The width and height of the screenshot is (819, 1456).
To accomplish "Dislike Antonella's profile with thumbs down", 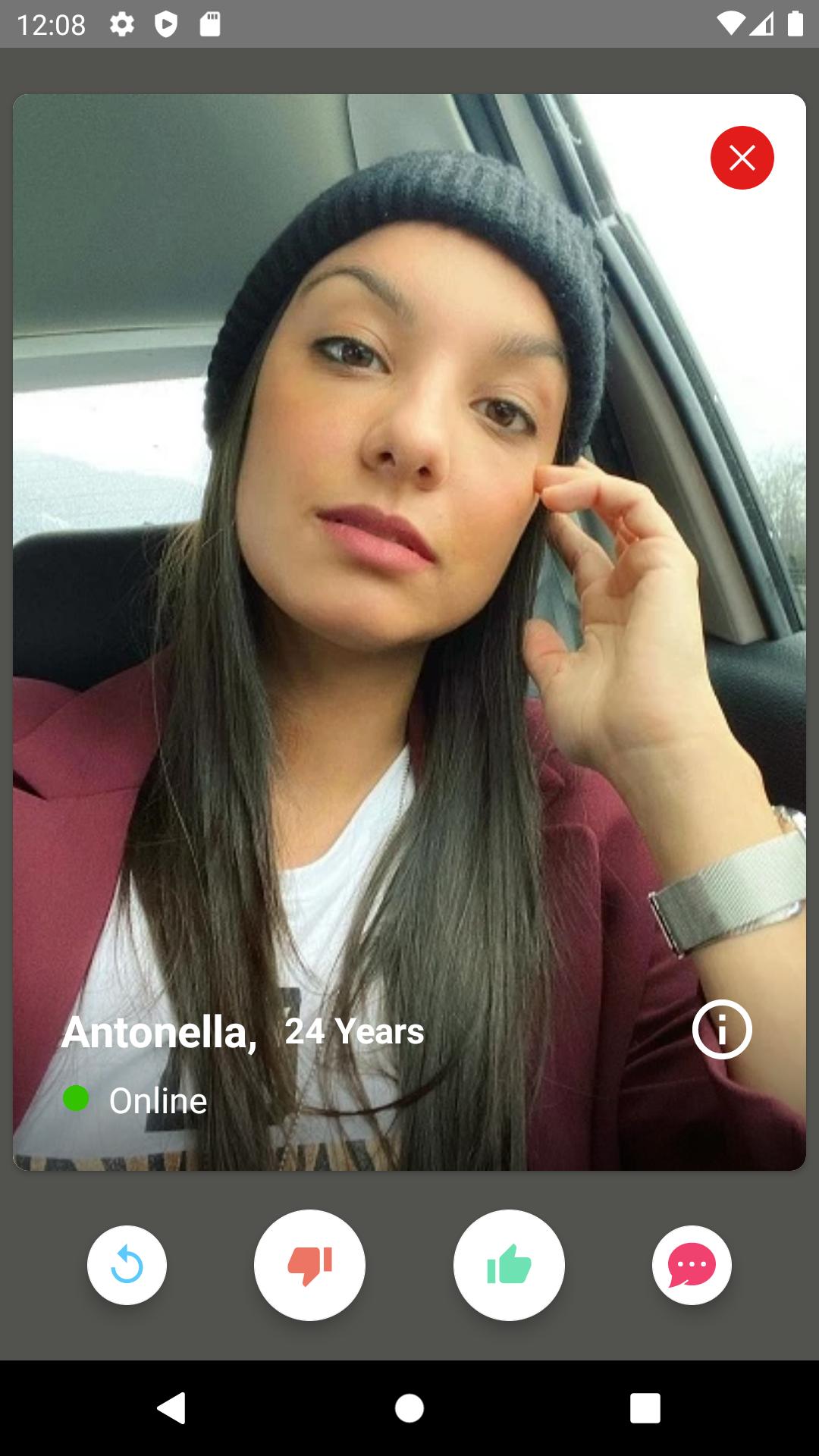I will tap(309, 1265).
